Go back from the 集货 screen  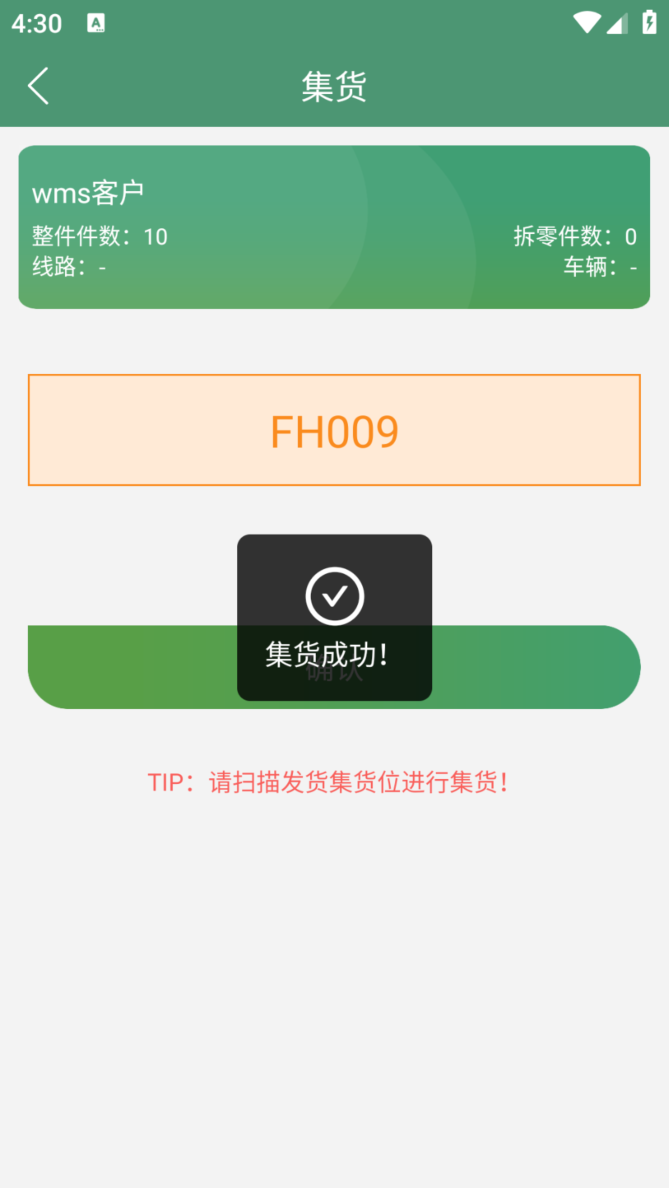click(38, 86)
